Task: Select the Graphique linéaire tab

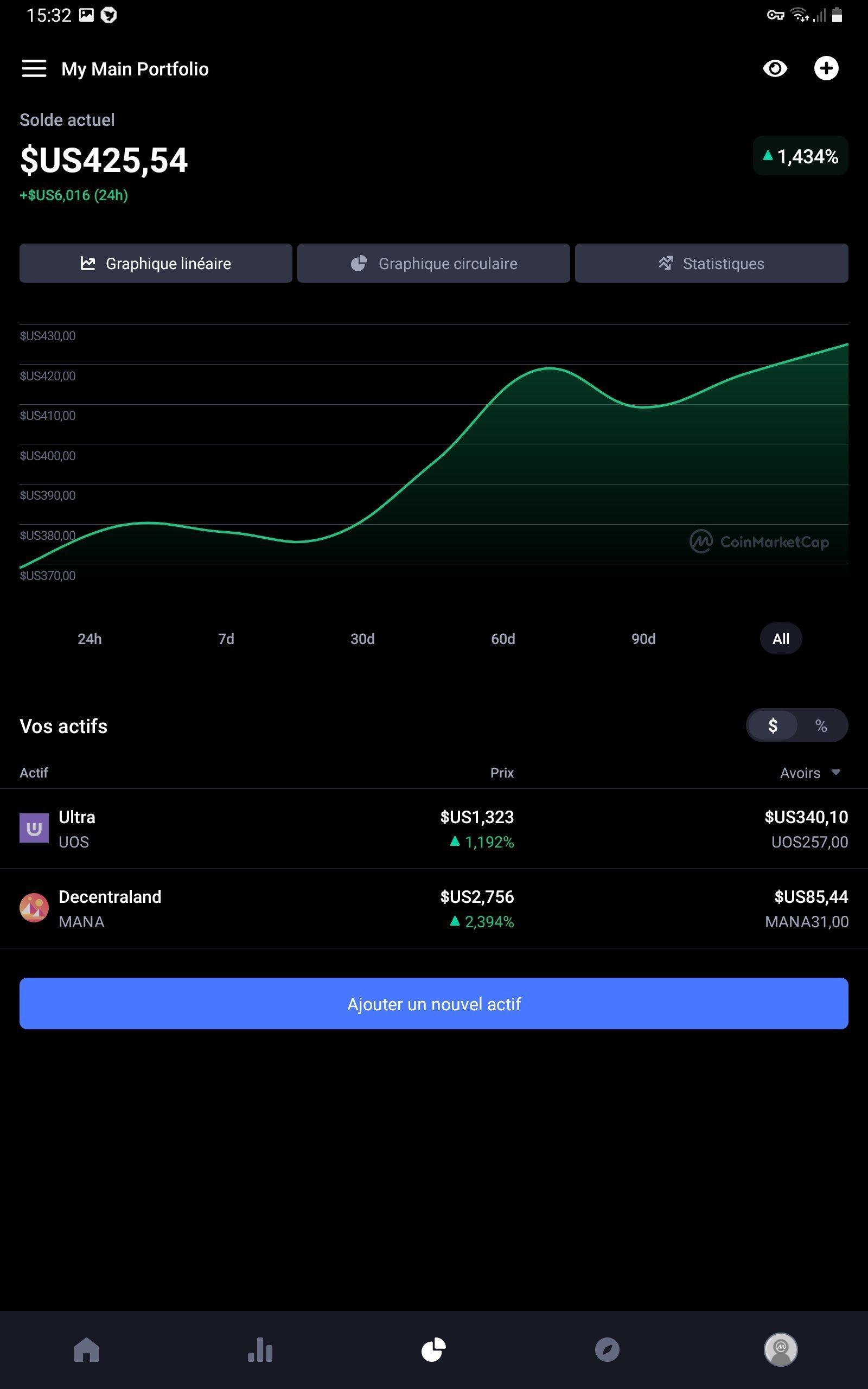Action: [x=156, y=264]
